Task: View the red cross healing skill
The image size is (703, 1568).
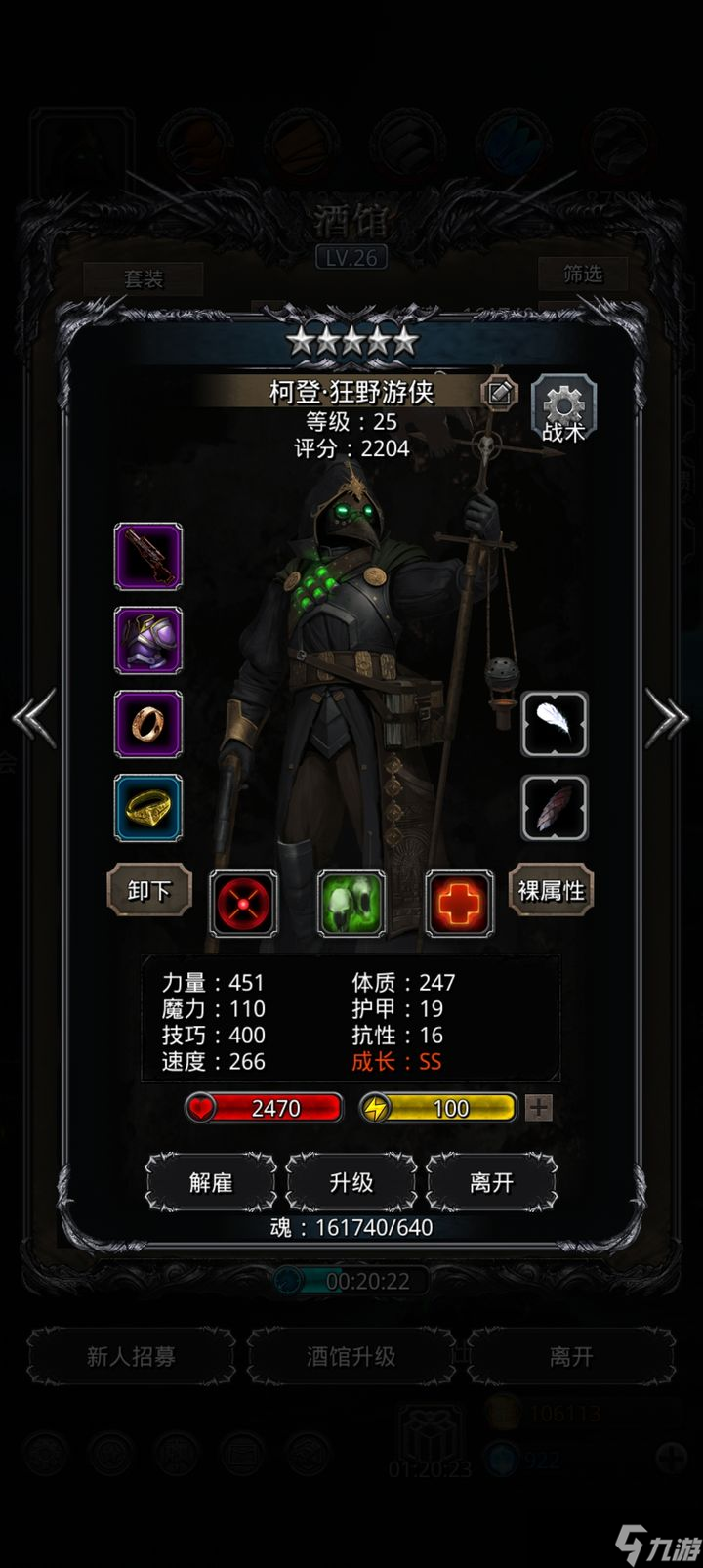Action: 459,904
